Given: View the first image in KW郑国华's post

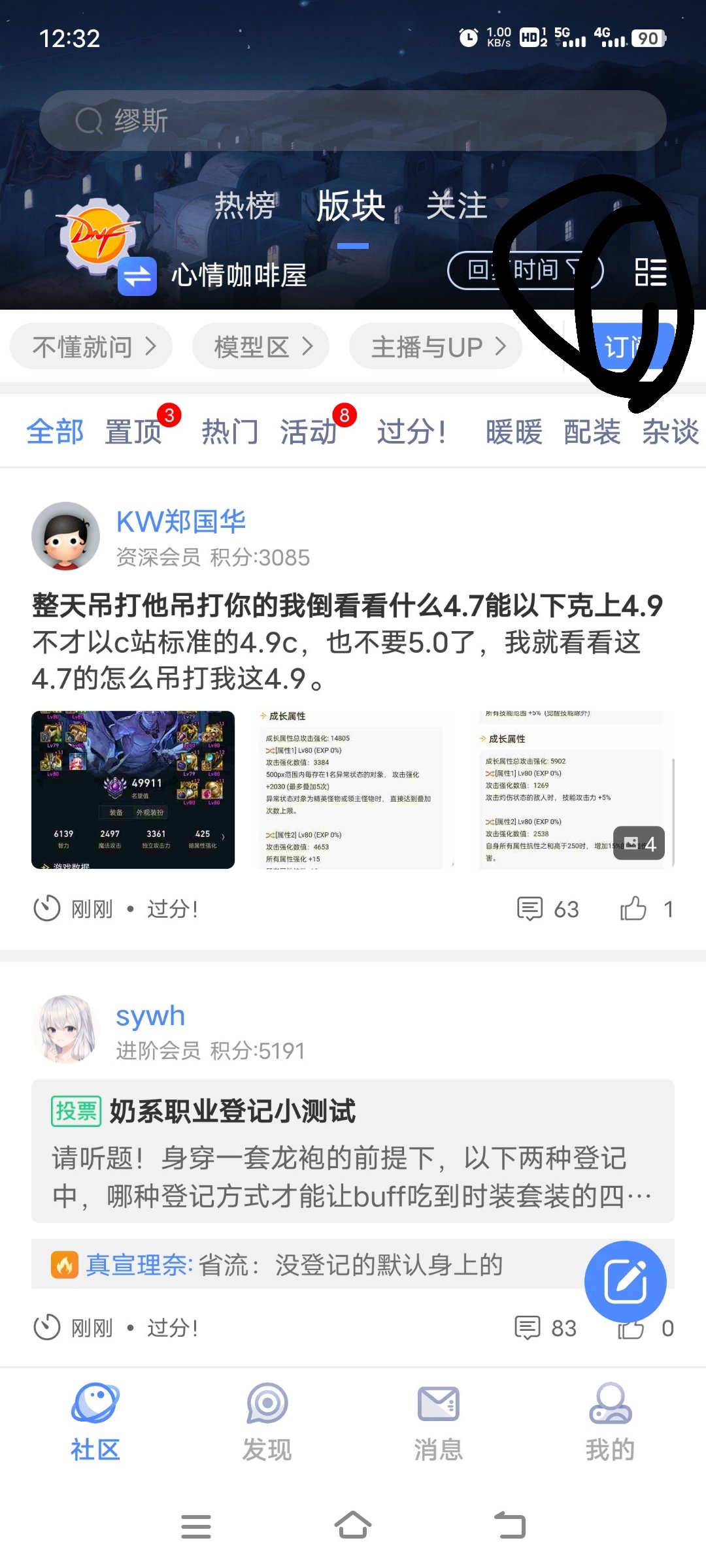Looking at the screenshot, I should pos(133,790).
